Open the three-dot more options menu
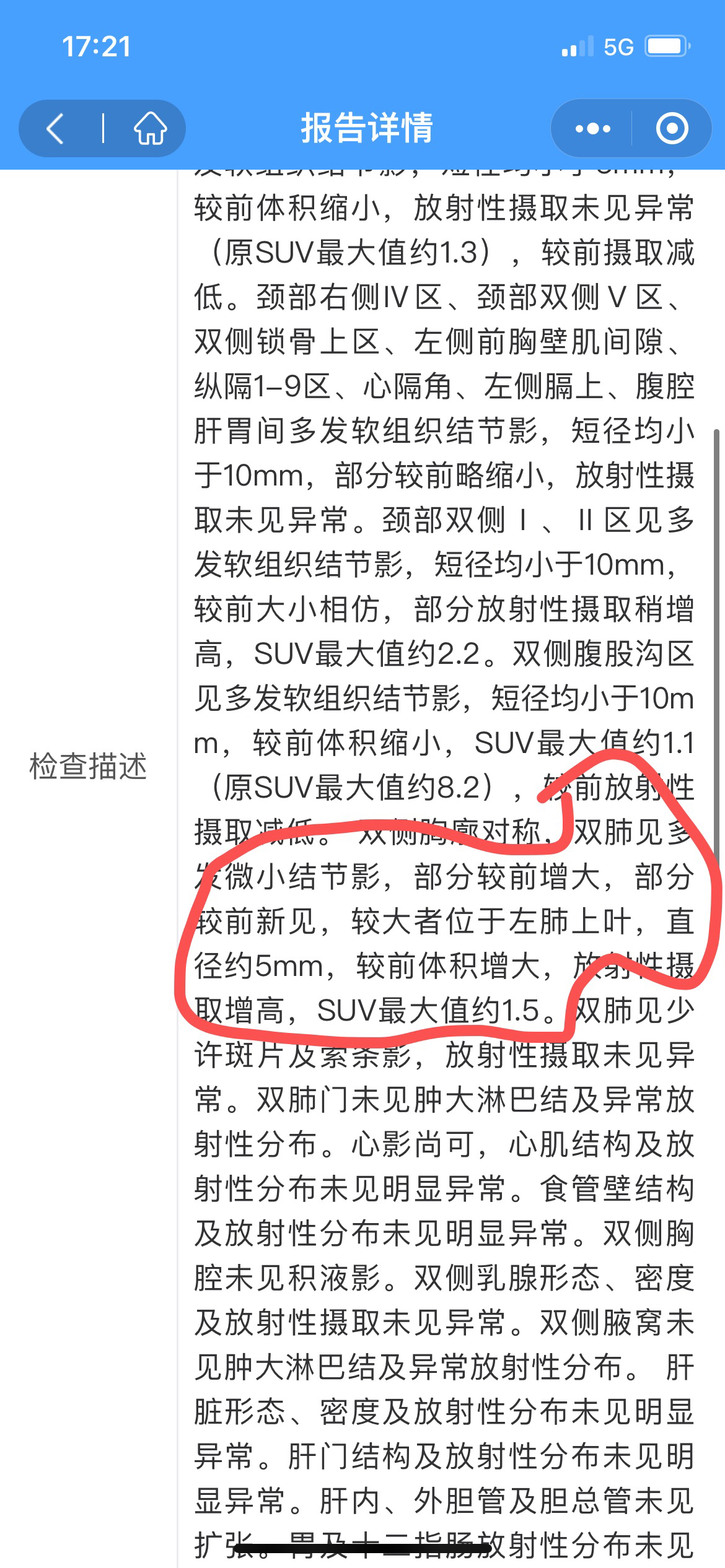 point(592,129)
